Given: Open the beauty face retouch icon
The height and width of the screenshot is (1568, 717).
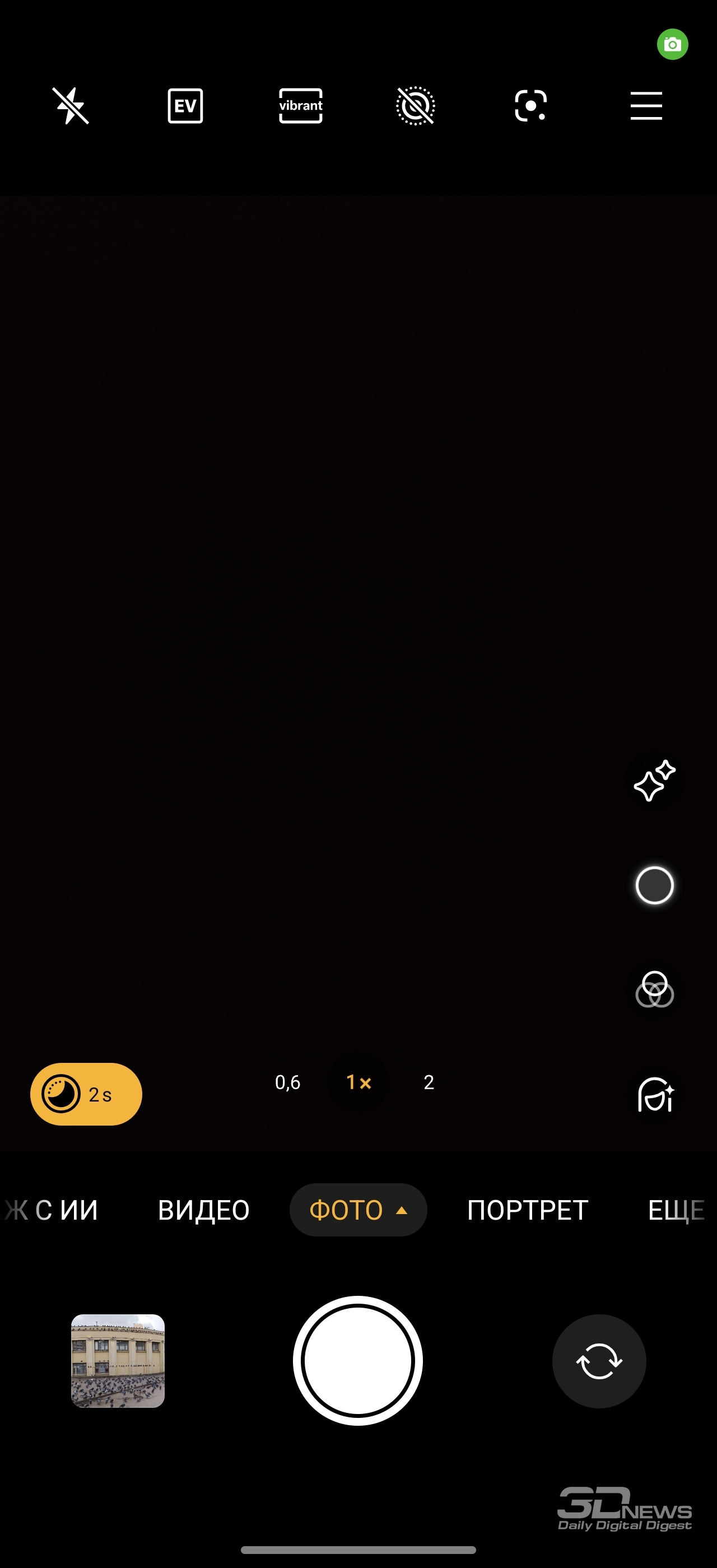Looking at the screenshot, I should pyautogui.click(x=654, y=1094).
